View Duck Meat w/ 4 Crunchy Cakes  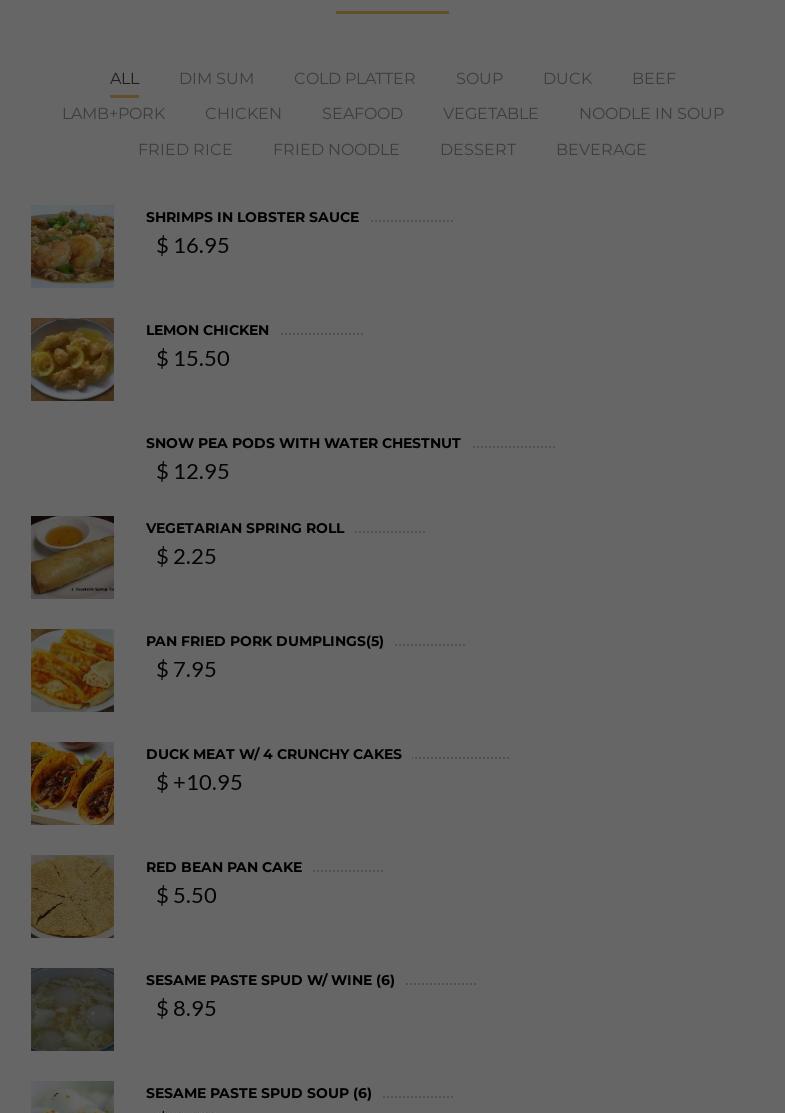click(x=274, y=754)
